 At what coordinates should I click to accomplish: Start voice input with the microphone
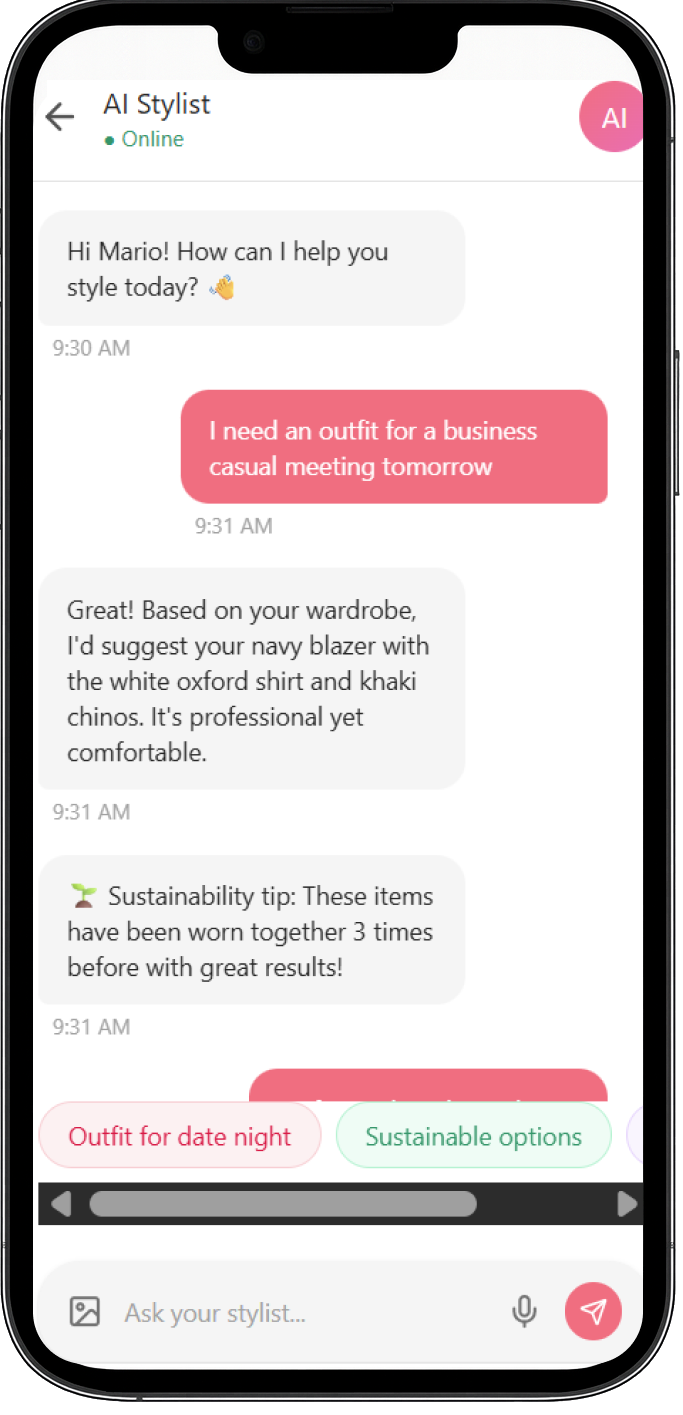(524, 1311)
